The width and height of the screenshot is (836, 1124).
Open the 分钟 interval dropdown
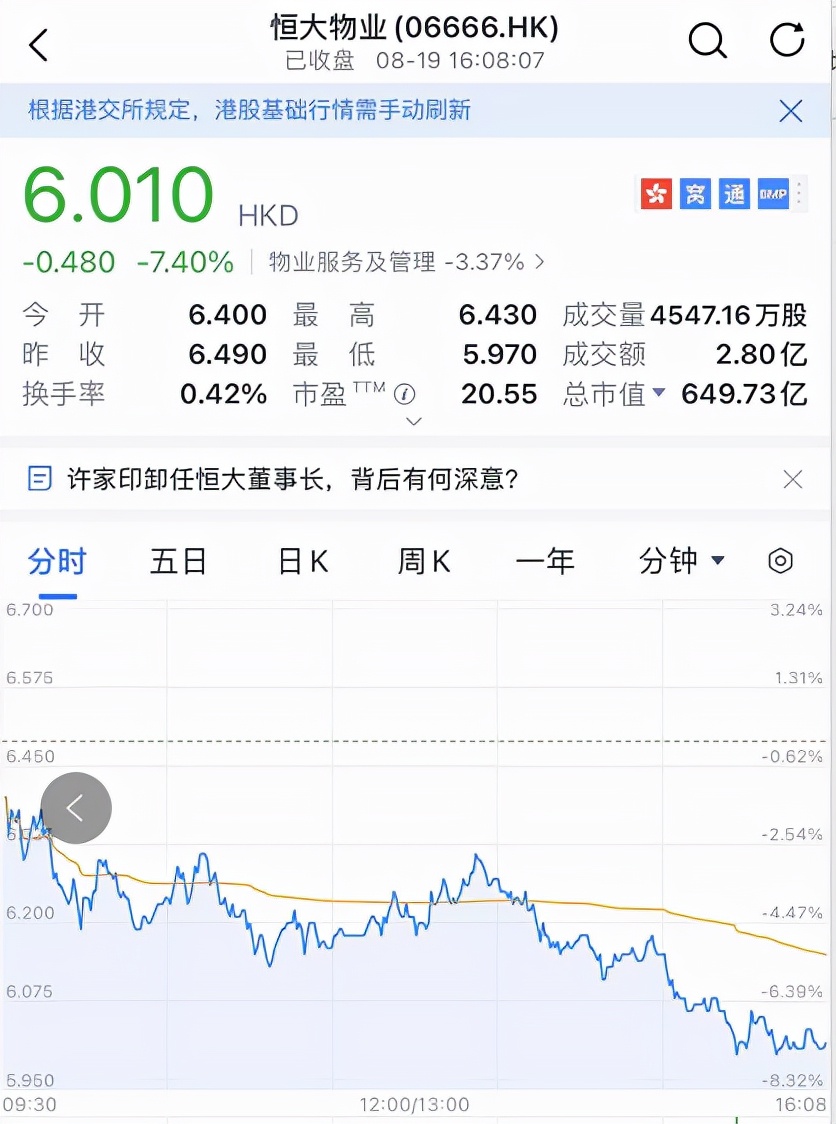coord(682,562)
